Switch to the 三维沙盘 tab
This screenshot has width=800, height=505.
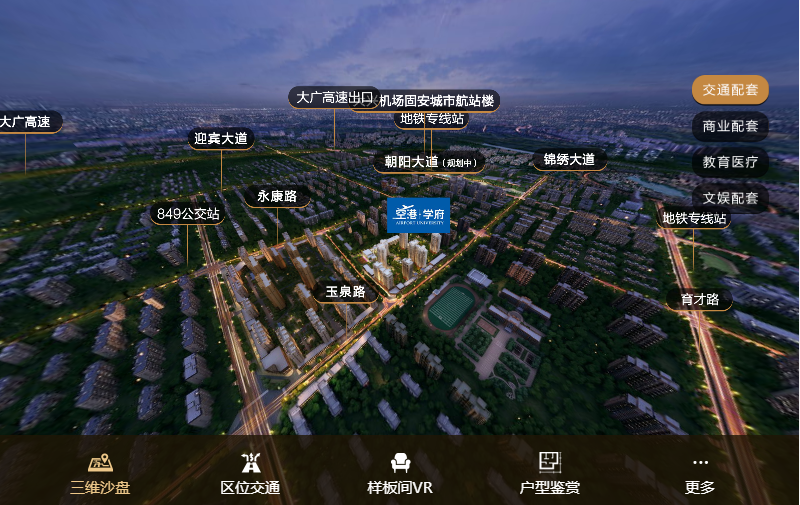100,474
